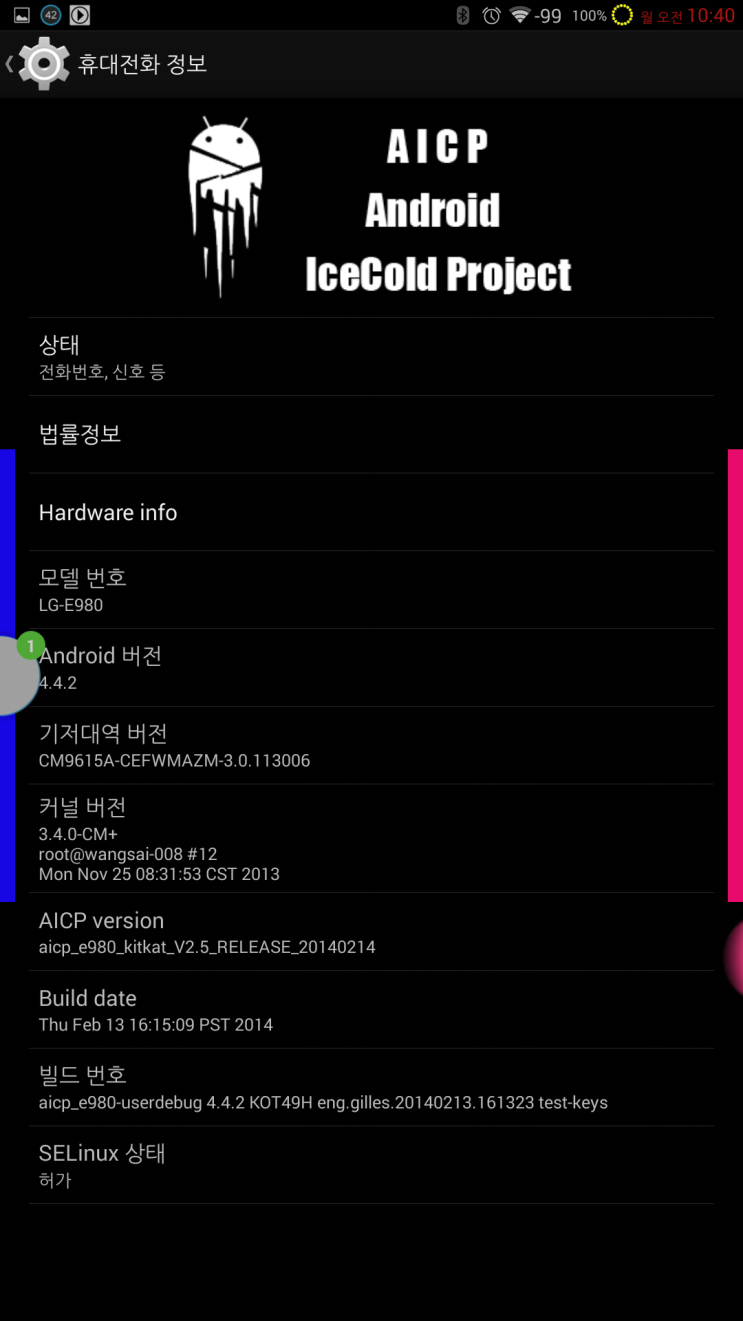Tap the SELinux 상태 row
The height and width of the screenshot is (1321, 743).
(371, 1165)
